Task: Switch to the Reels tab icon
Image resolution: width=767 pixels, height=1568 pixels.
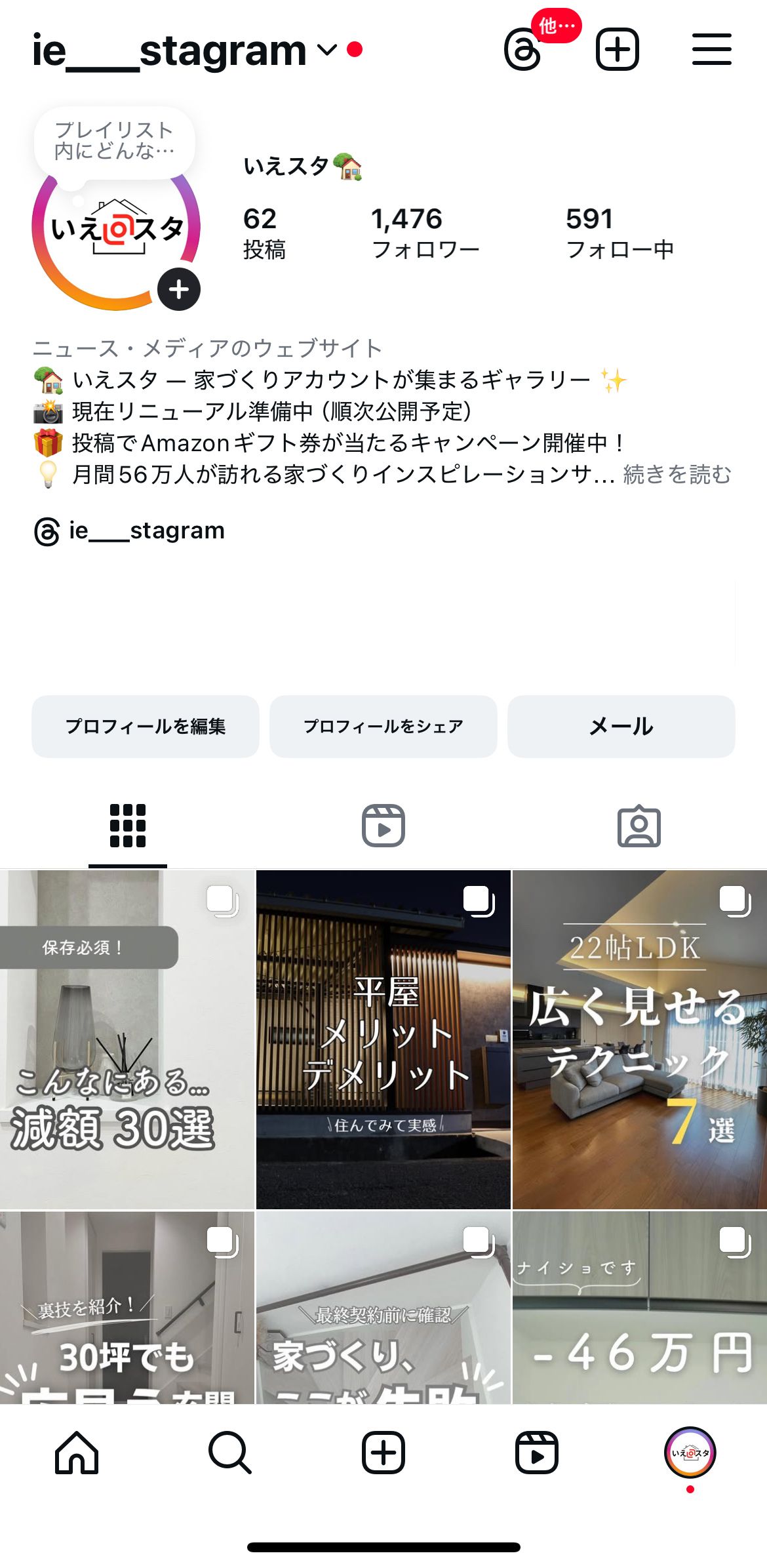Action: click(x=383, y=826)
